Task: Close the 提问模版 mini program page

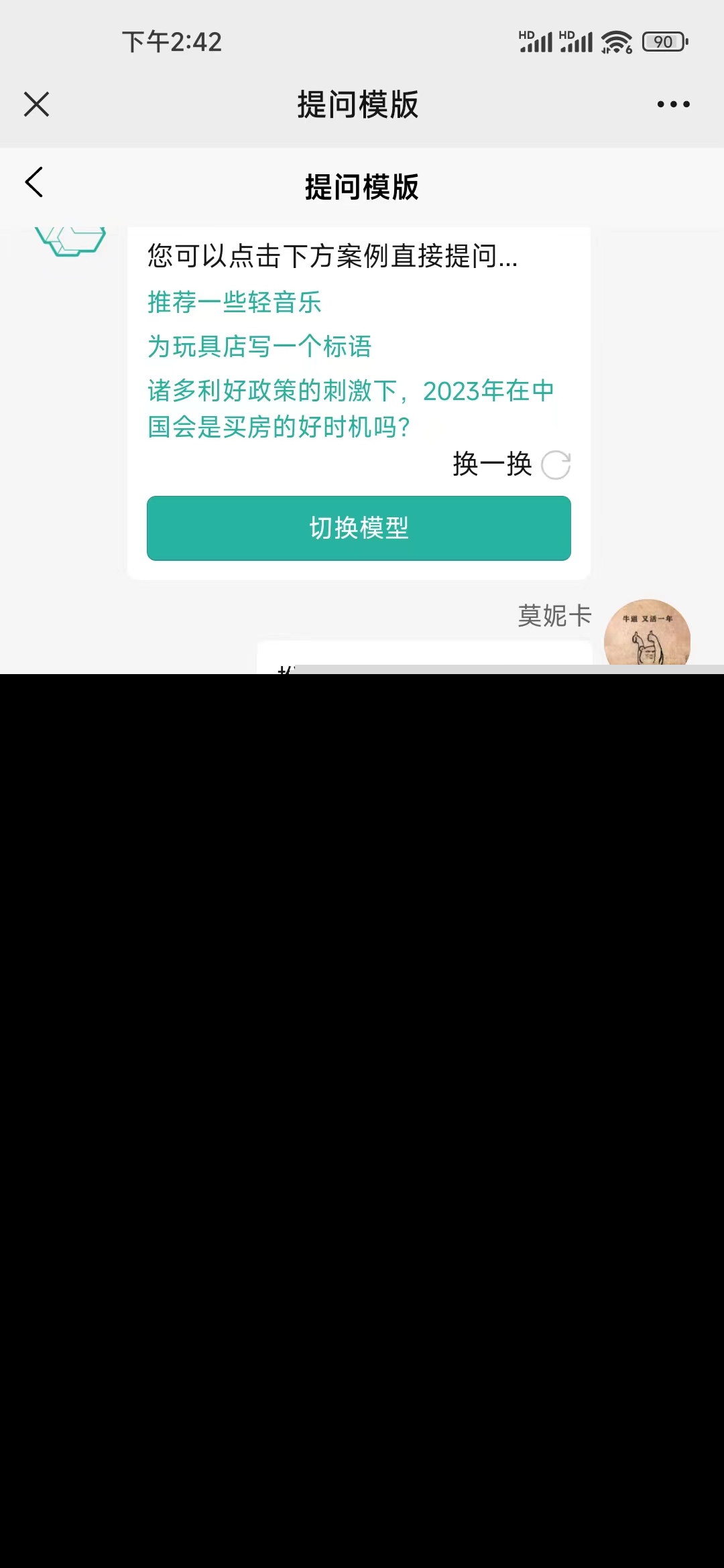Action: 36,105
